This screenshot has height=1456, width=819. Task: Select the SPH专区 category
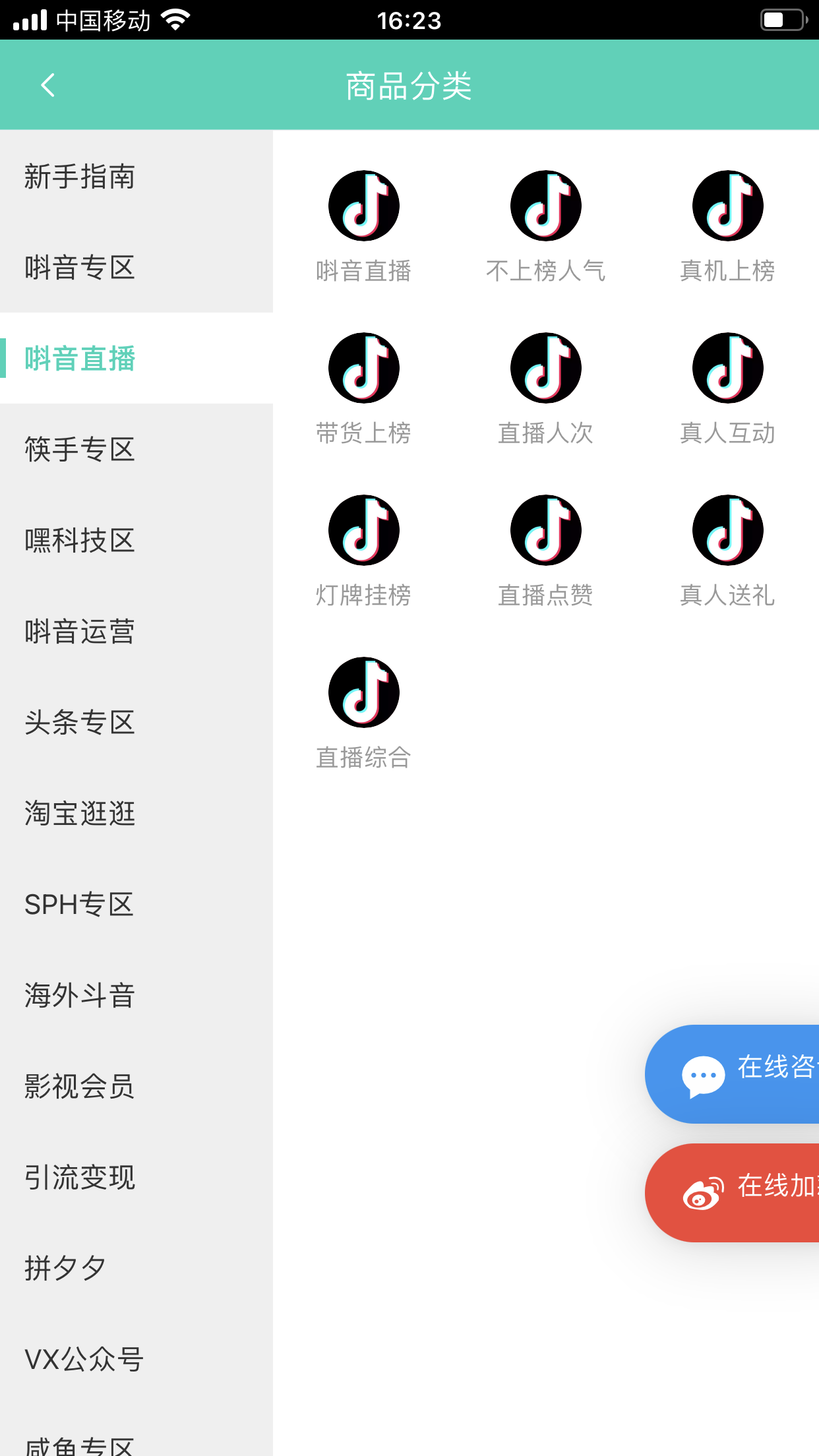pyautogui.click(x=136, y=904)
